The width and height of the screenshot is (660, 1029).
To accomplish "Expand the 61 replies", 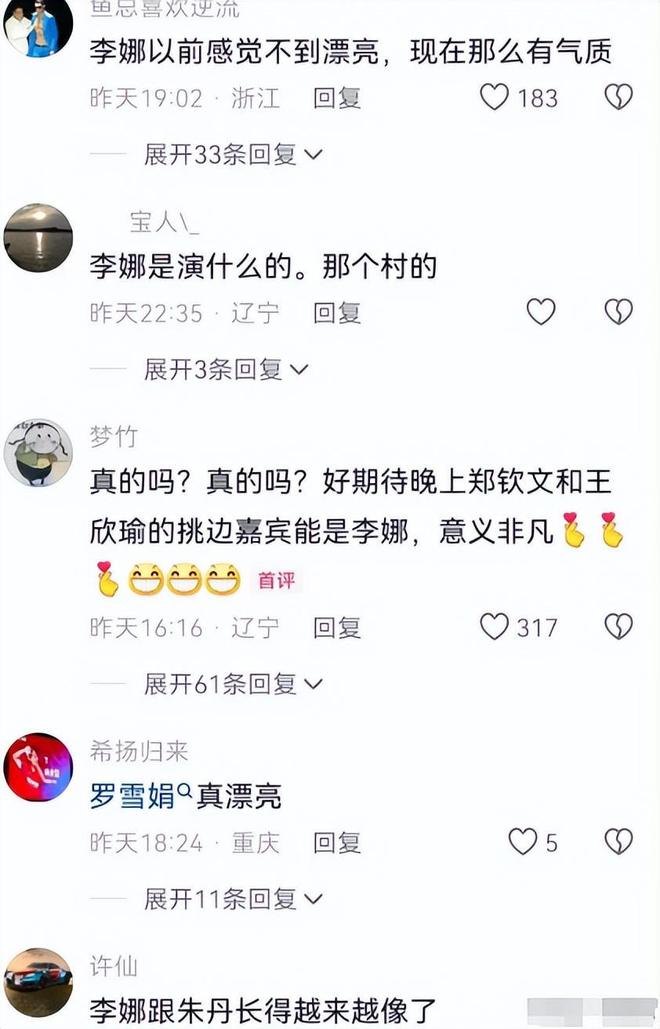I will (x=232, y=684).
